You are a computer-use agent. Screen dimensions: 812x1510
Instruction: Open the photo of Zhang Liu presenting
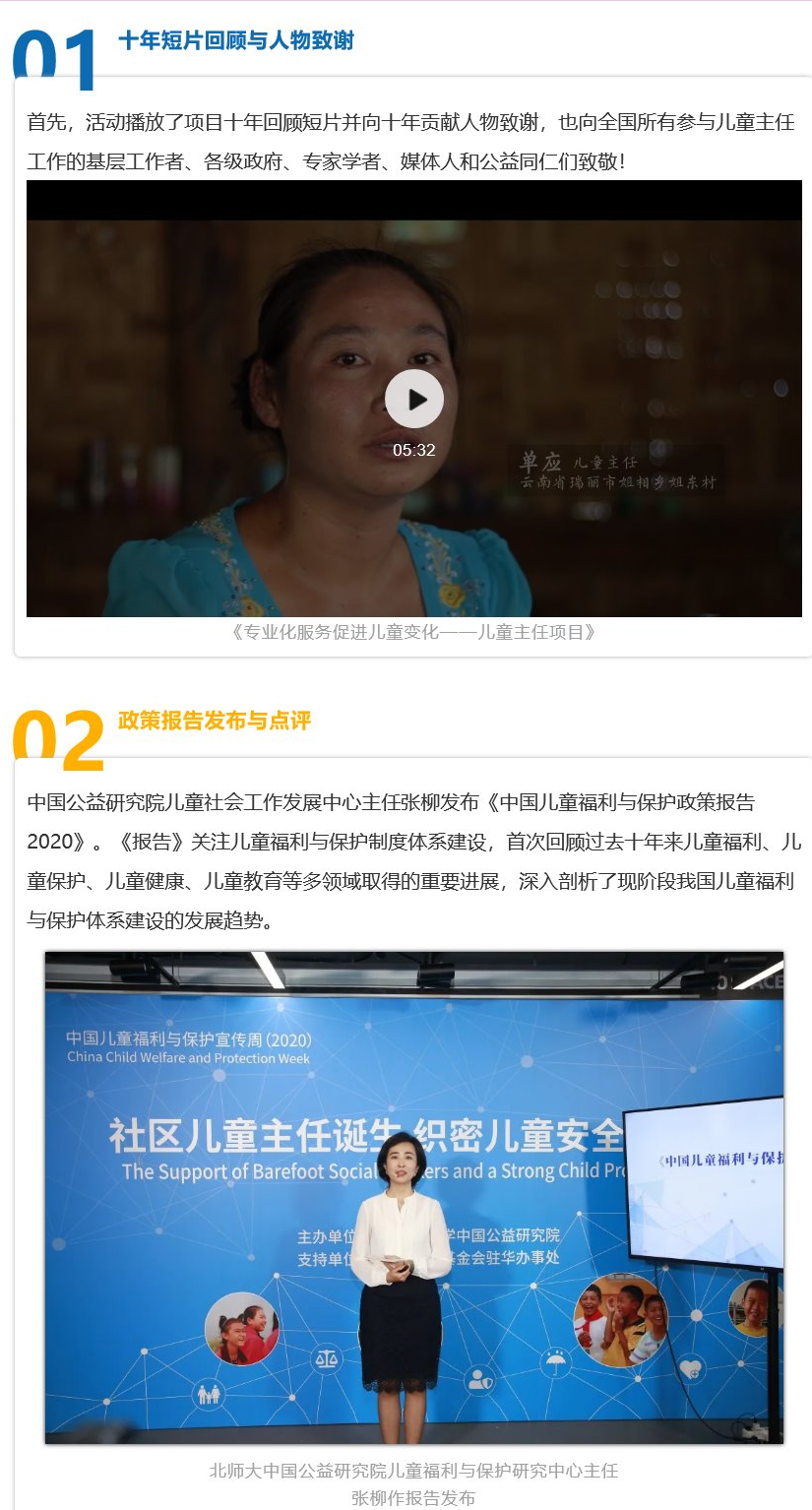coord(414,1197)
